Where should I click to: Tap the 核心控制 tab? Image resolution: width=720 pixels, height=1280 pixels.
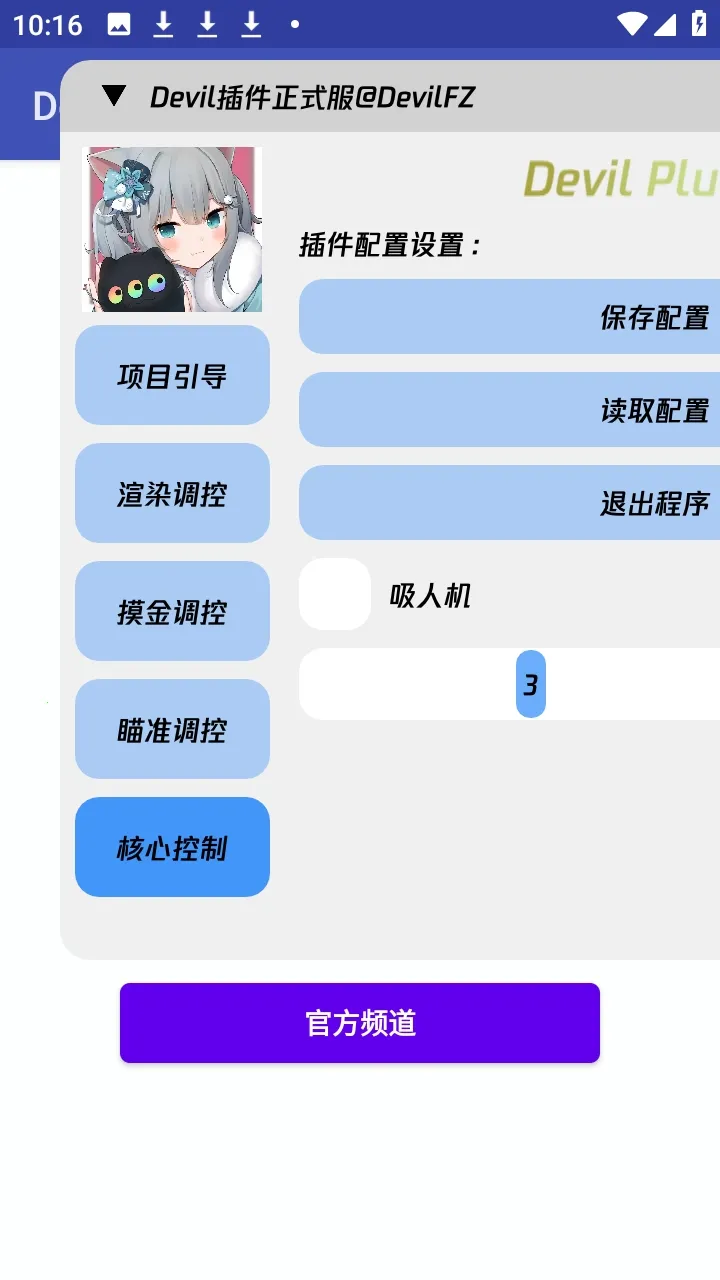click(x=172, y=847)
